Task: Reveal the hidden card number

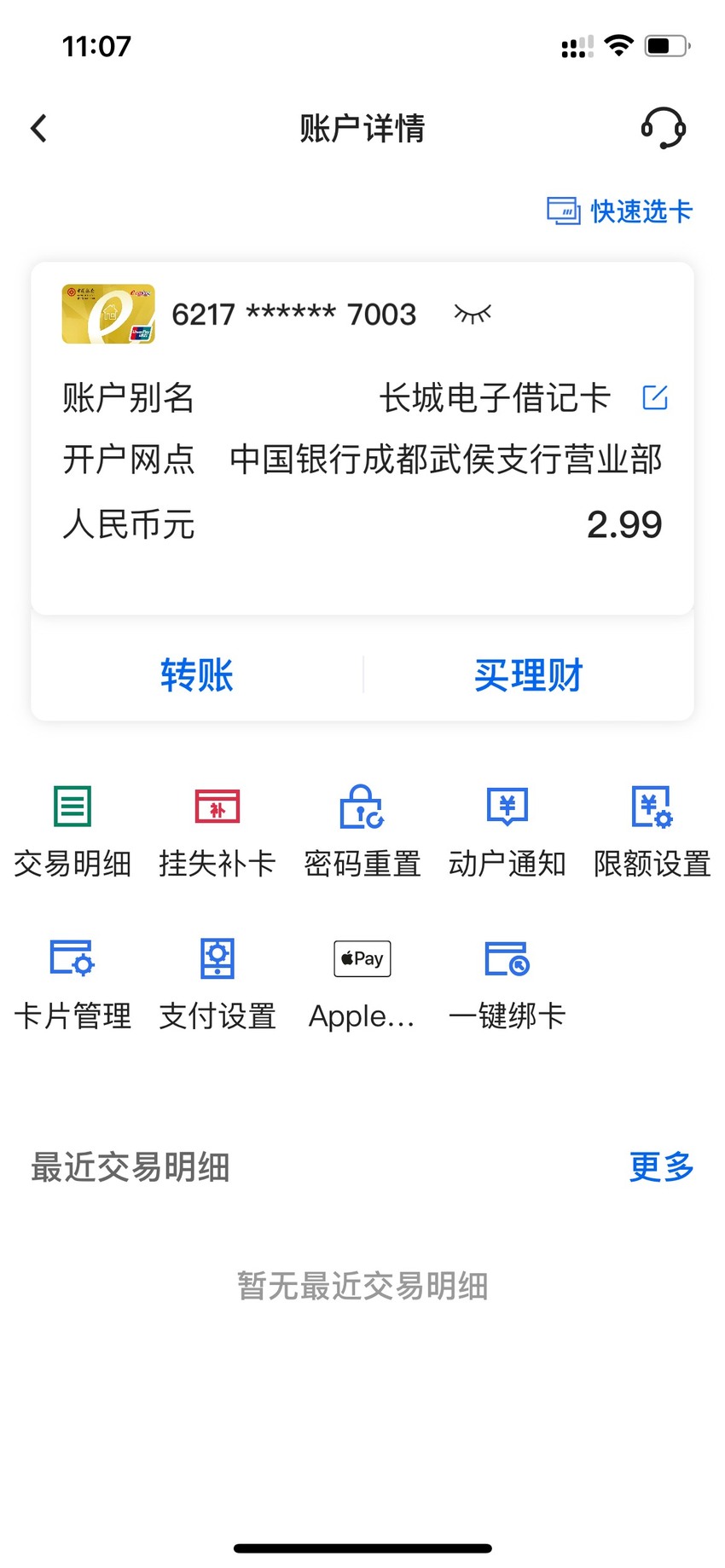Action: 473,315
